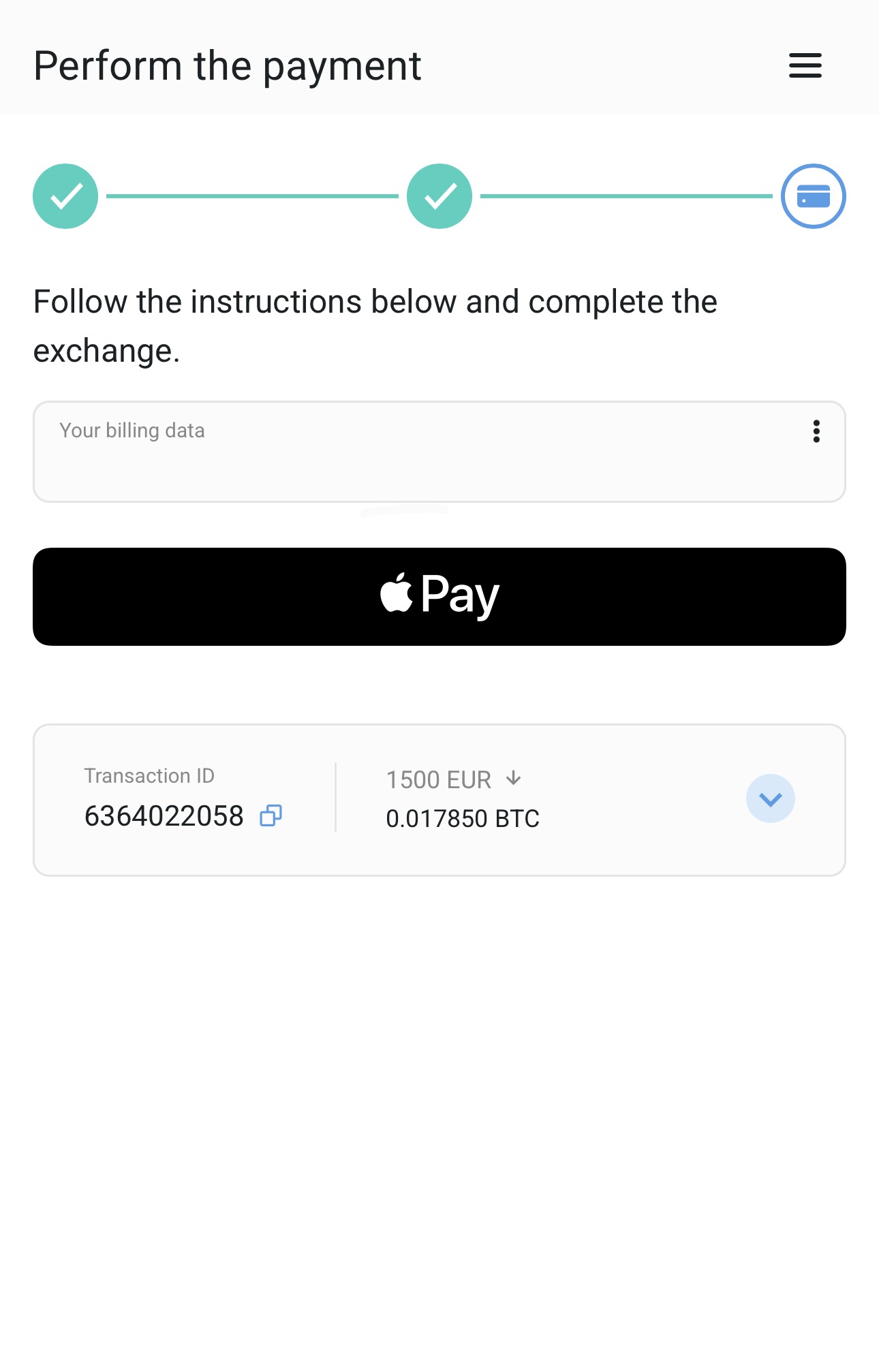Screen dimensions: 879x1372
Task: Tap the Your billing data field
Action: (x=409, y=452)
